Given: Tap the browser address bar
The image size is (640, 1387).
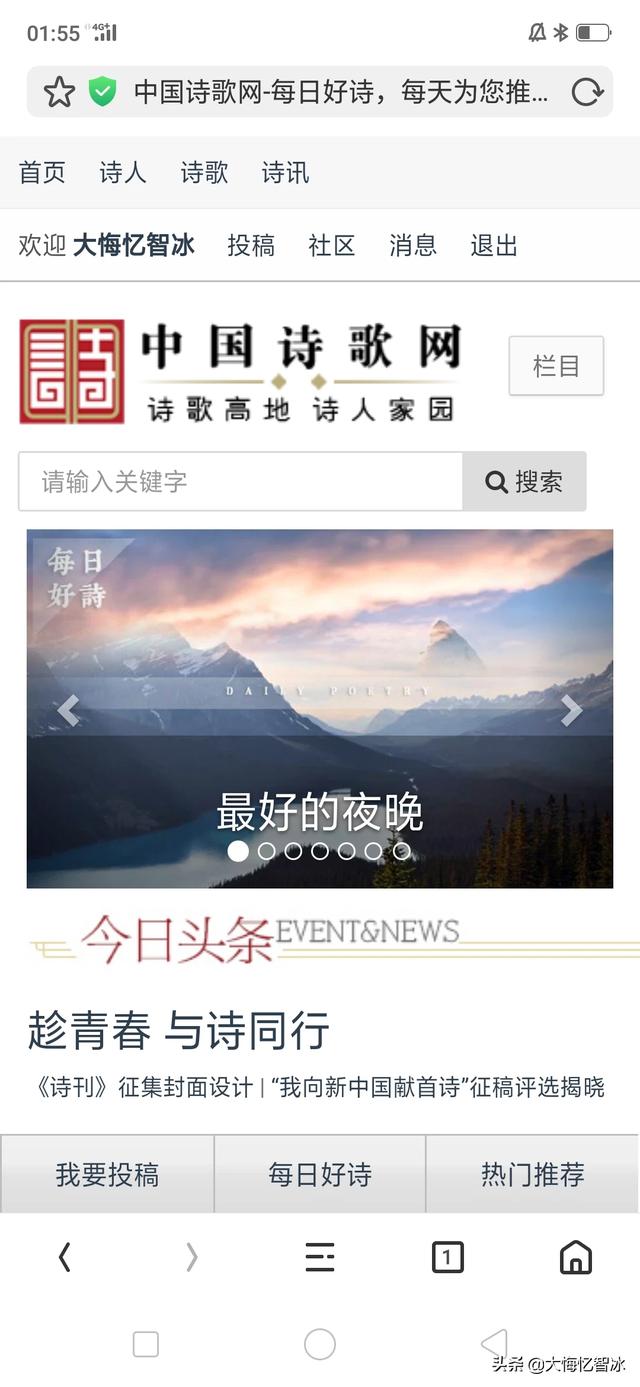Looking at the screenshot, I should pyautogui.click(x=340, y=92).
